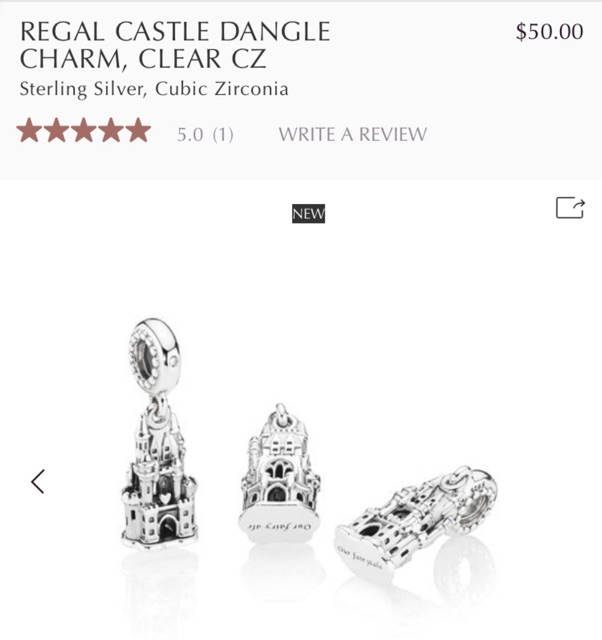This screenshot has width=602, height=640.
Task: Share this castle charm product
Action: (570, 208)
